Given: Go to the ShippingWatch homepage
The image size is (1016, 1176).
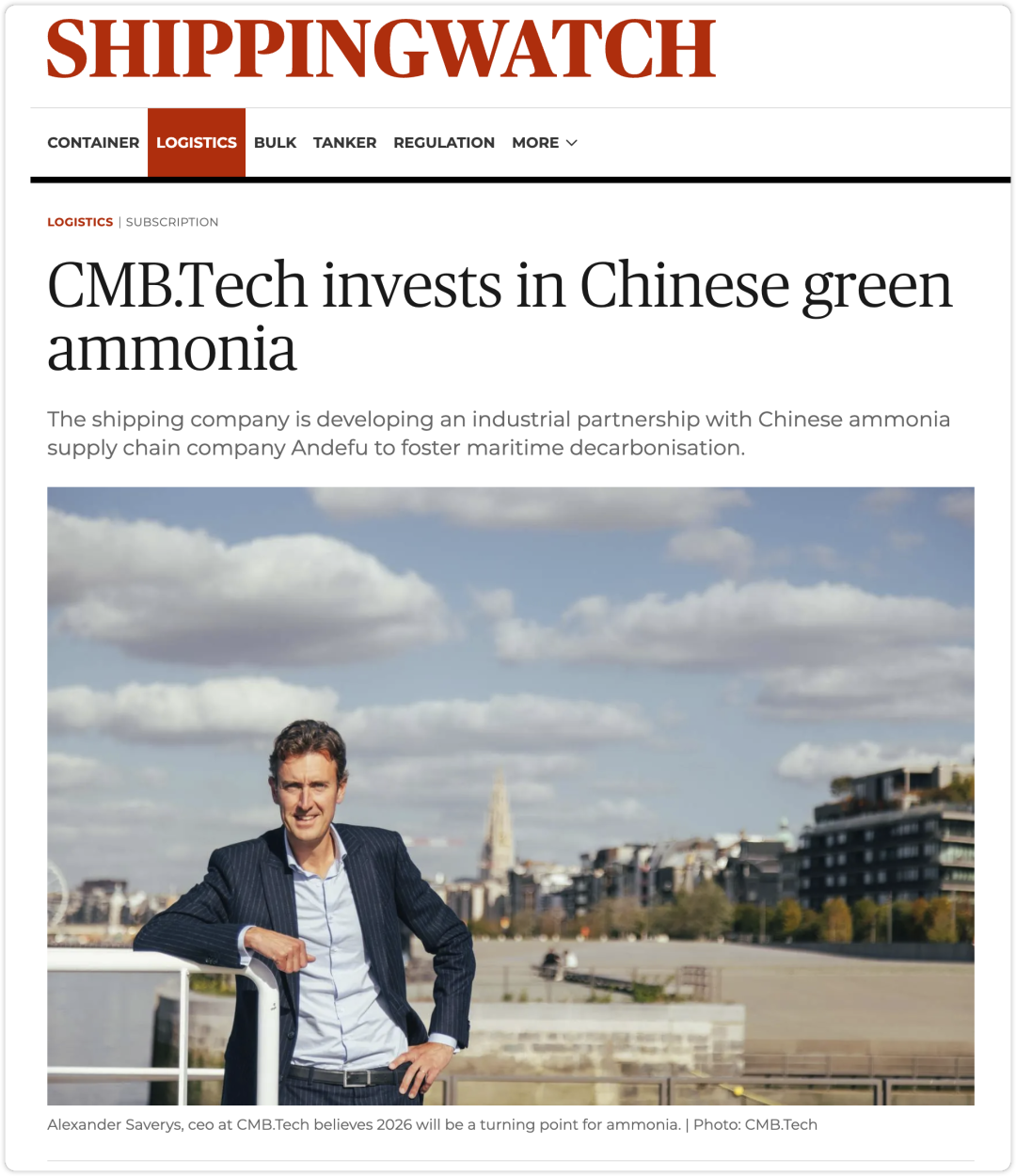Looking at the screenshot, I should click(381, 49).
